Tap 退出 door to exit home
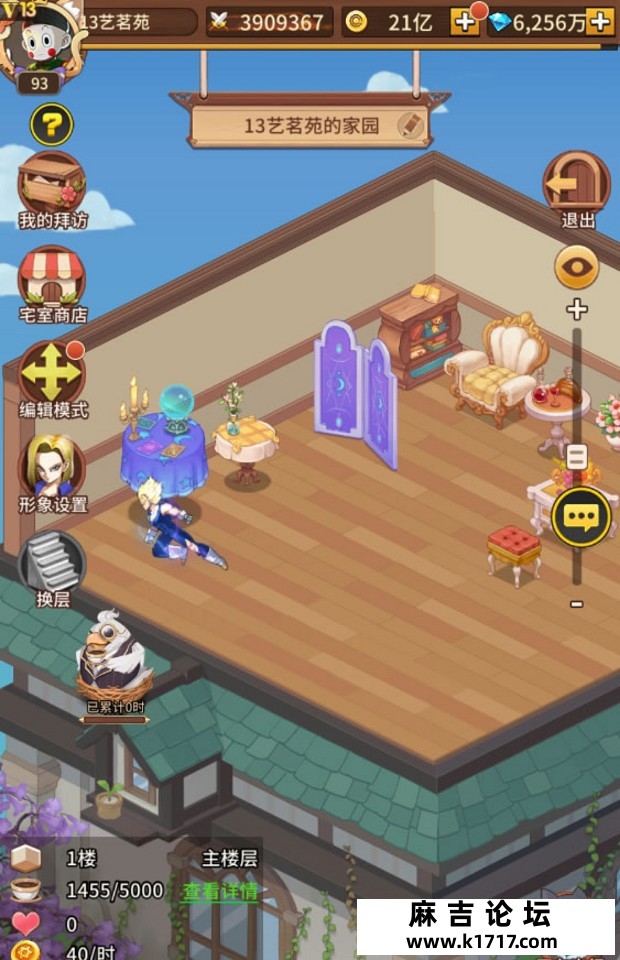Screen dimensions: 620x960 tap(577, 185)
